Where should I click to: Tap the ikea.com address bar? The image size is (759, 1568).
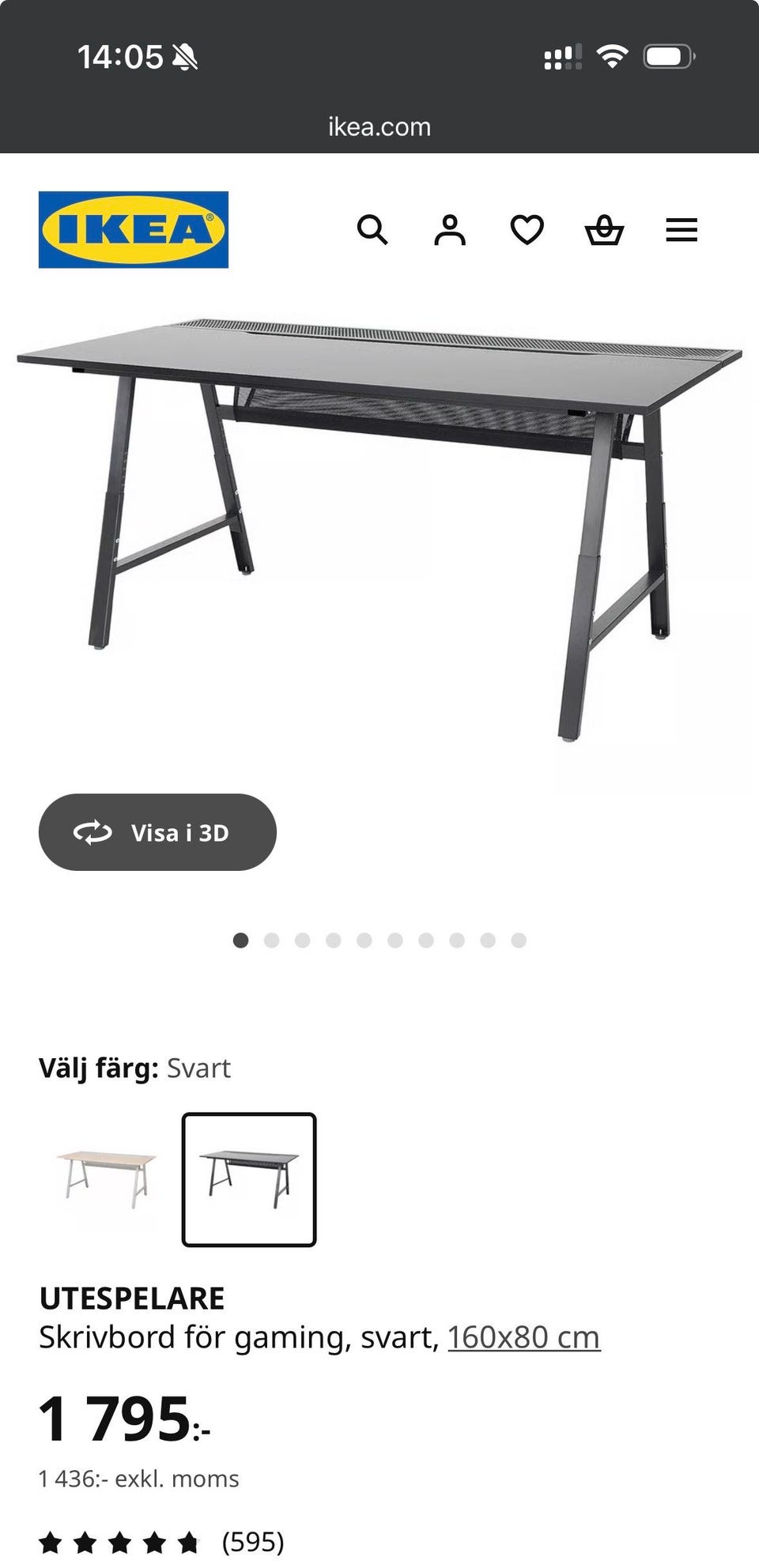coord(379,126)
